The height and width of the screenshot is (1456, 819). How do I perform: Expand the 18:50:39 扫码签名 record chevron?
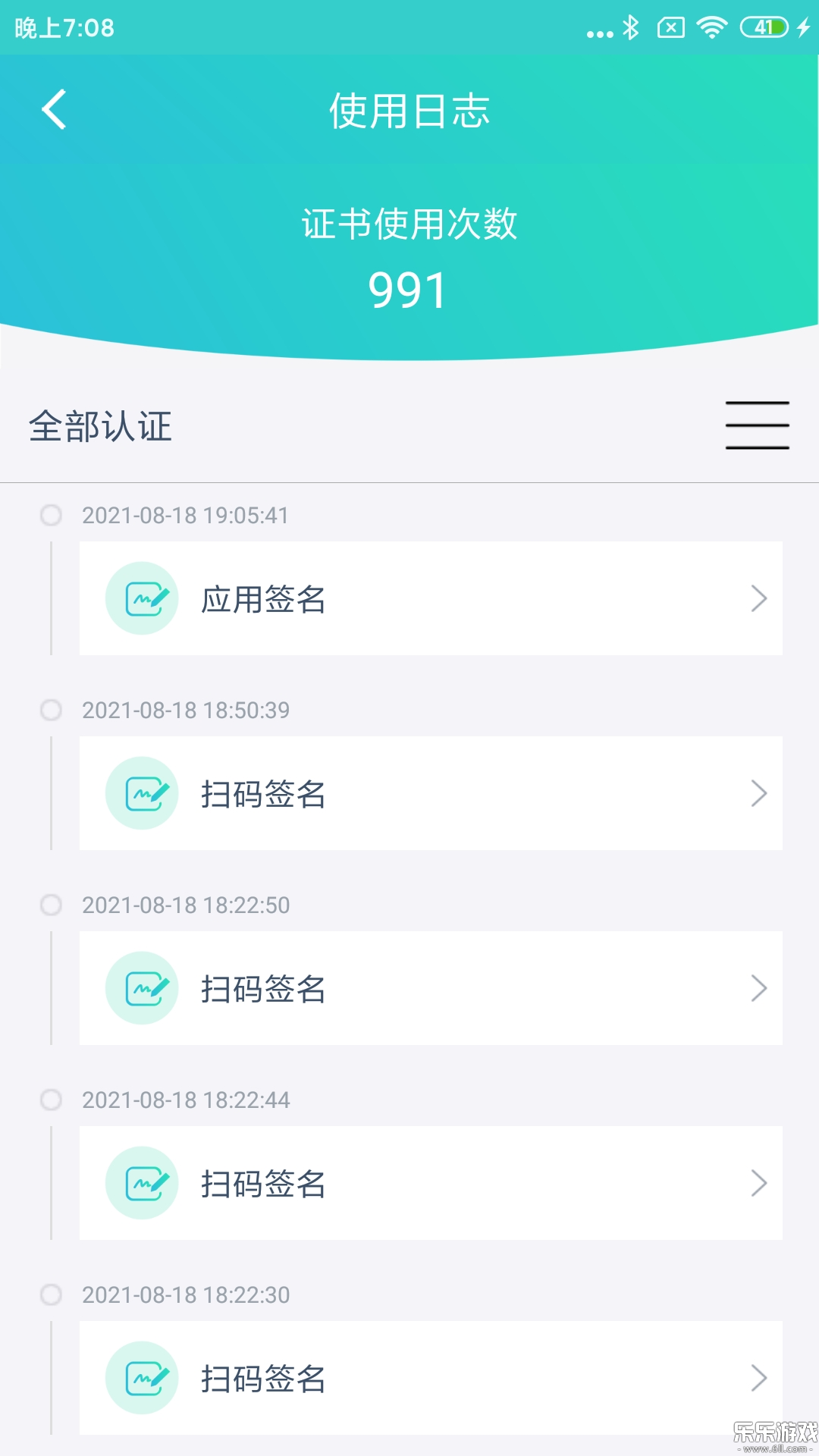click(x=759, y=793)
